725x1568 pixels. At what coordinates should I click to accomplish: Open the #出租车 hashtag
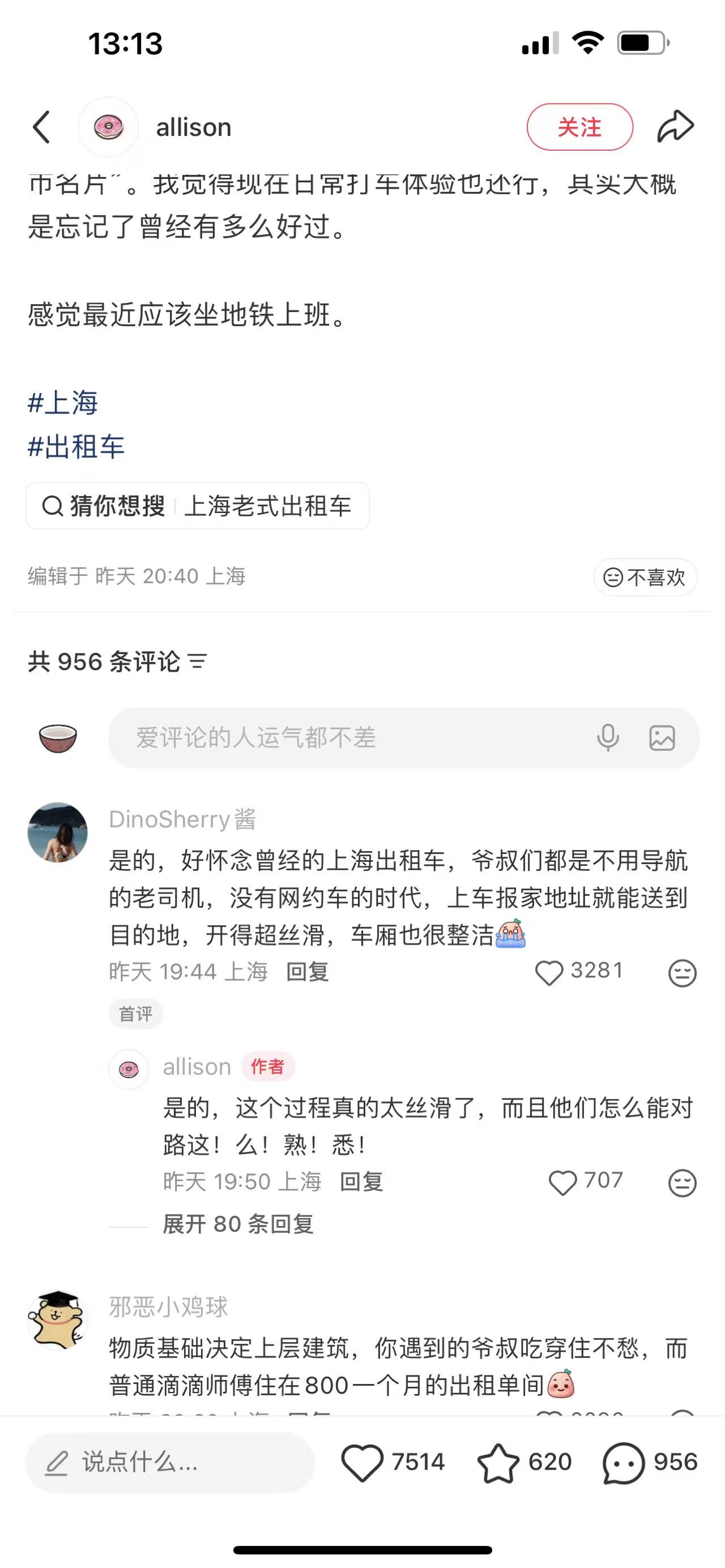76,447
